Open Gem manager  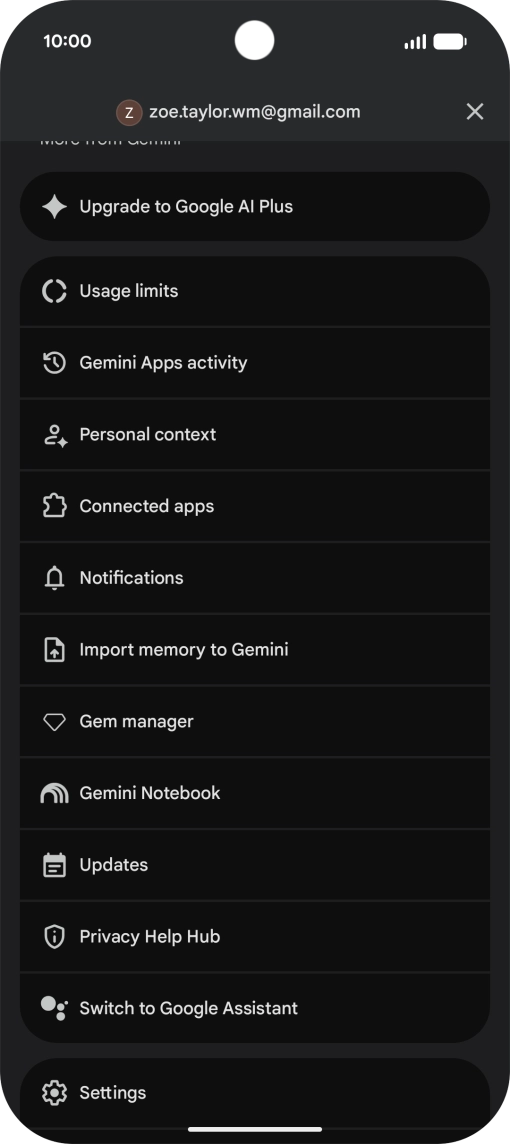point(255,722)
